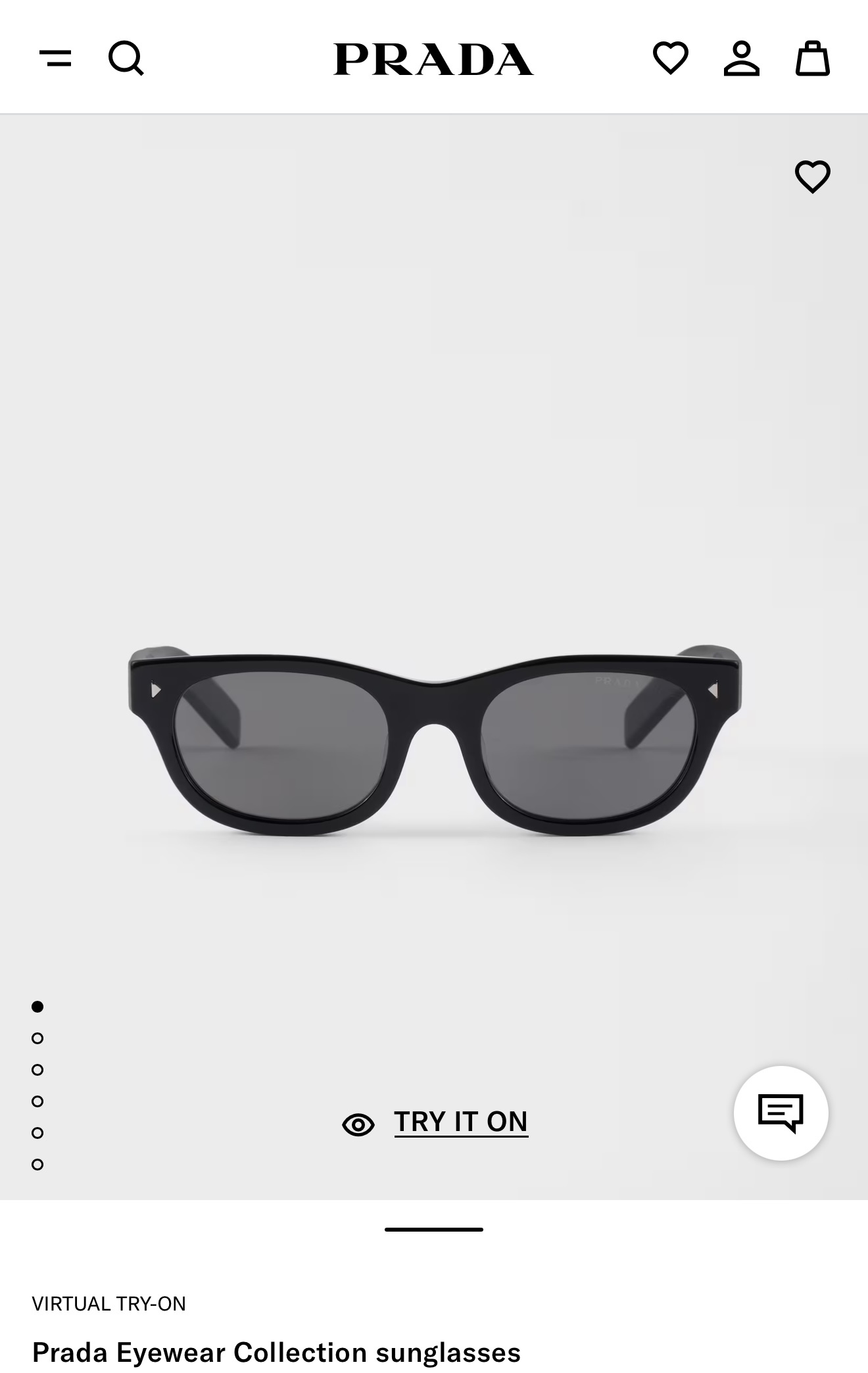
Task: Tap the TRY IT ON link
Action: click(x=460, y=1122)
